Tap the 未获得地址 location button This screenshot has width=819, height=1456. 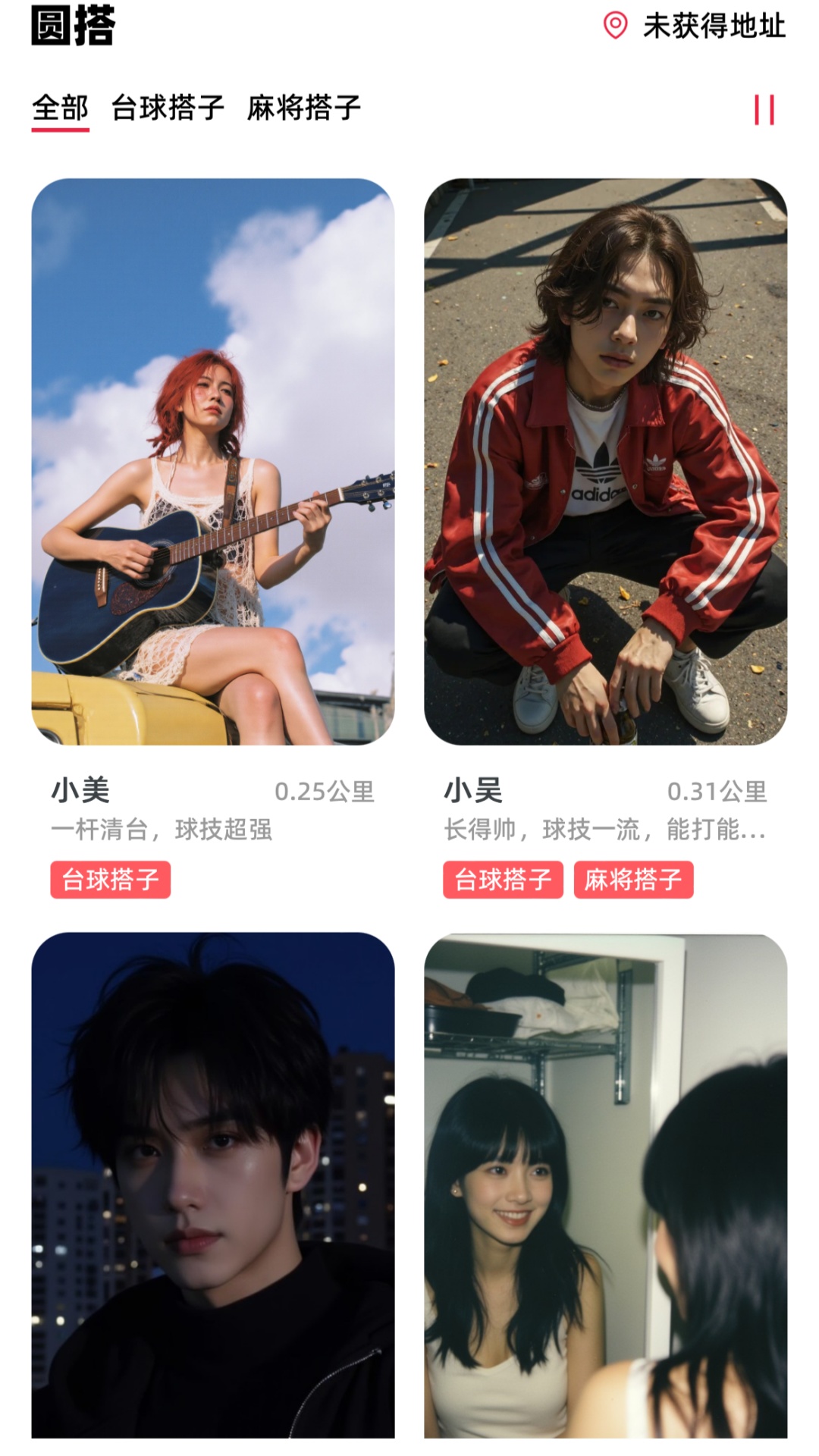[695, 26]
